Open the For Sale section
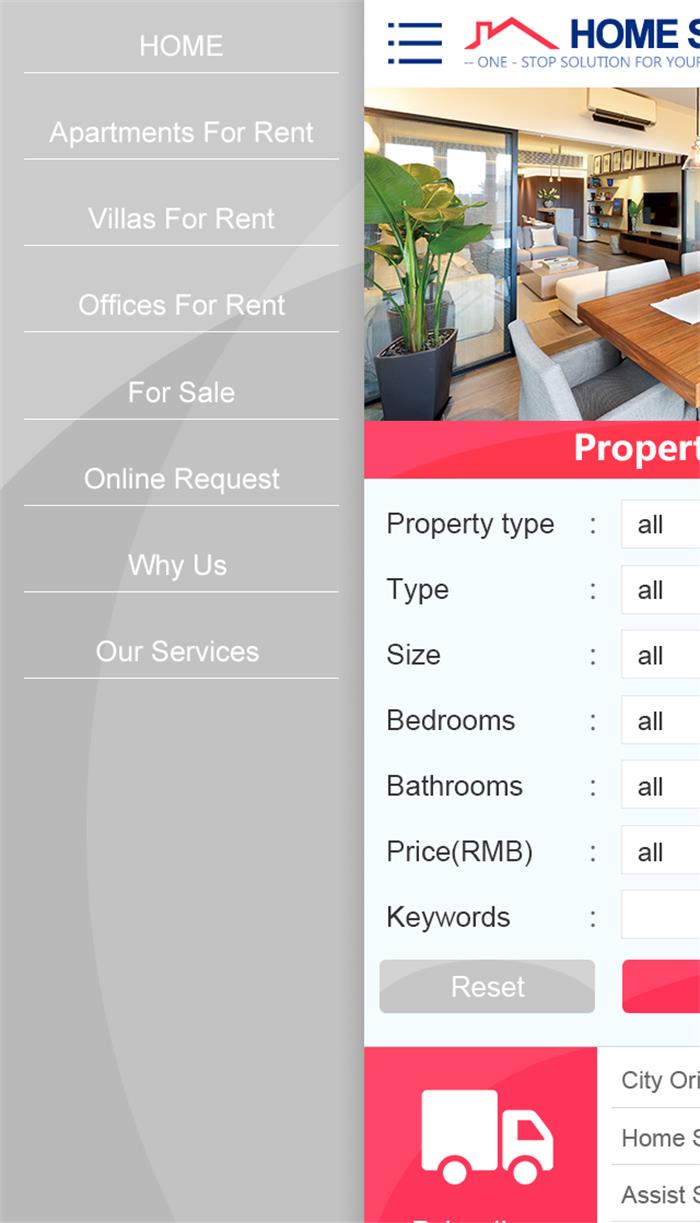Image resolution: width=700 pixels, height=1223 pixels. point(181,392)
